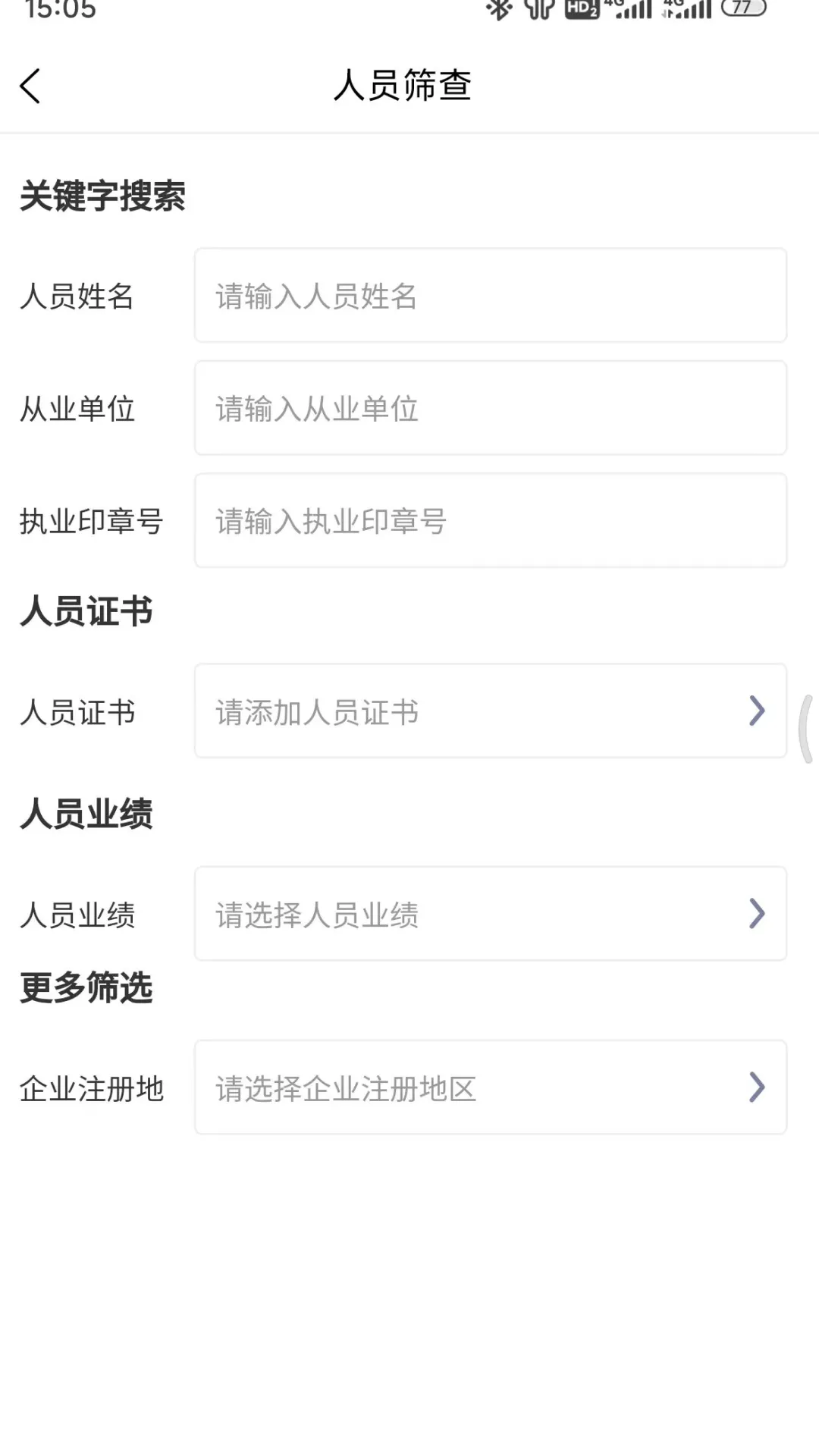Tap the 人员筛查 page title

click(403, 86)
